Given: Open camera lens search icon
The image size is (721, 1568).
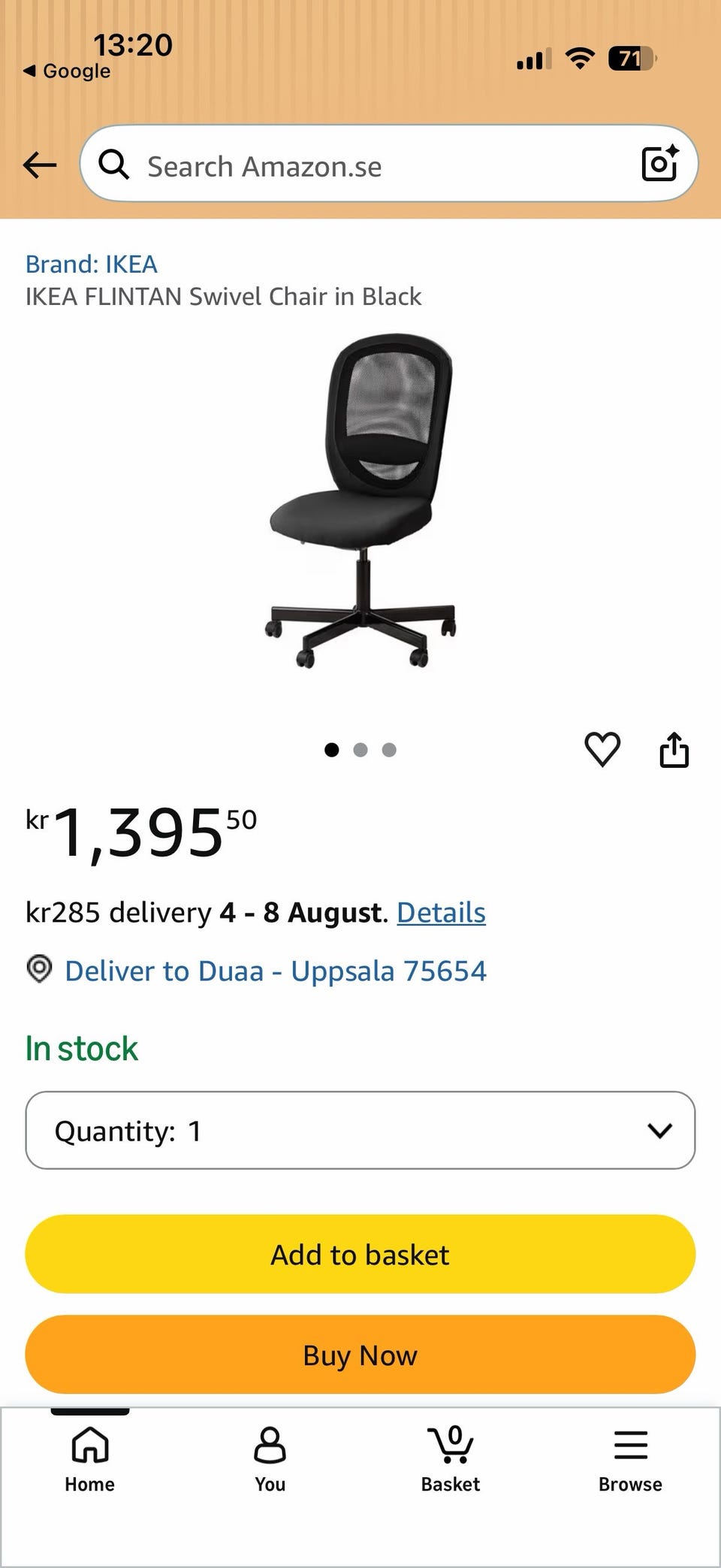Looking at the screenshot, I should (x=660, y=163).
